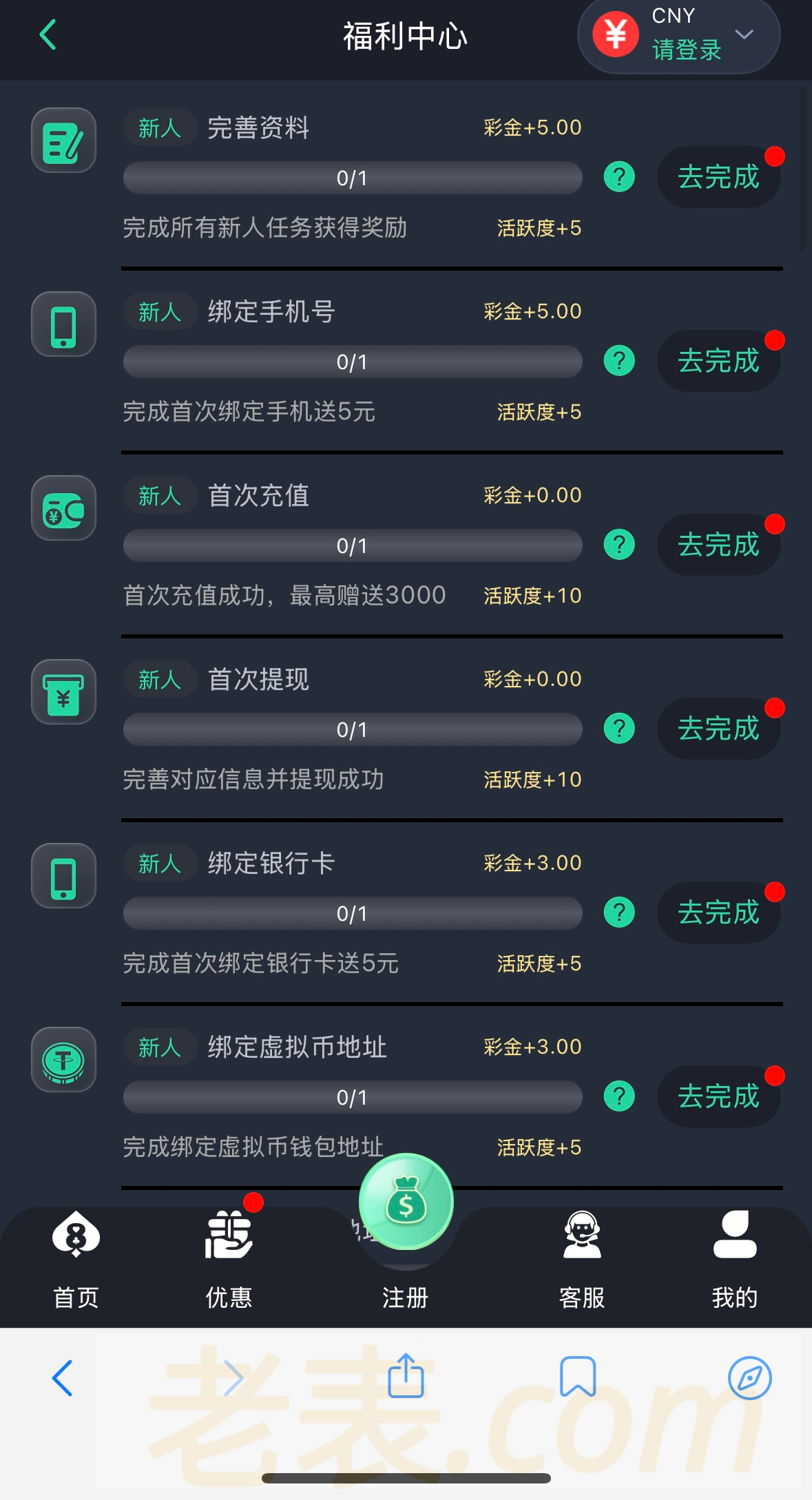Tap 去完成 for 首次充值 task
Screen dimensions: 812x1500
pyautogui.click(x=718, y=545)
